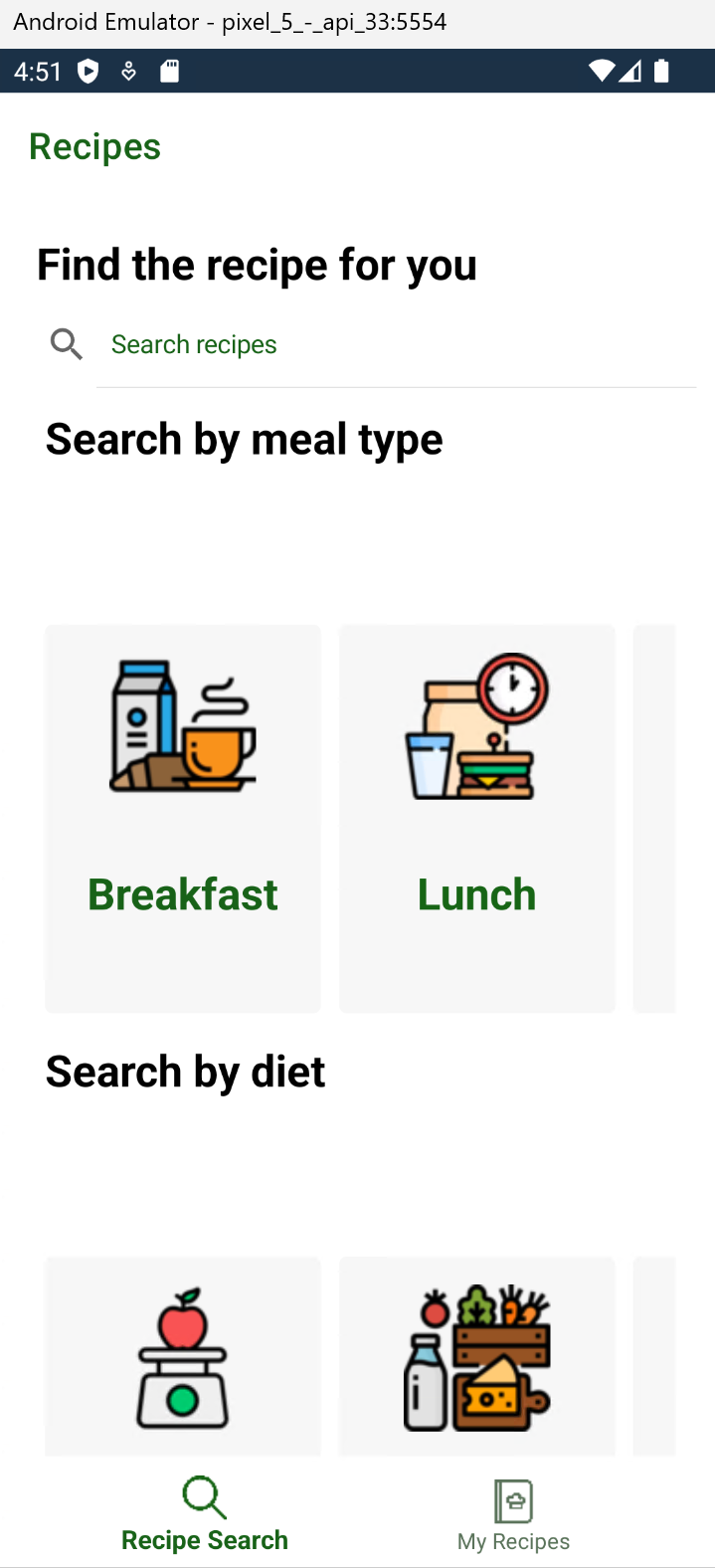715x1568 pixels.
Task: Open the Breakfast meal type card
Action: pos(183,818)
